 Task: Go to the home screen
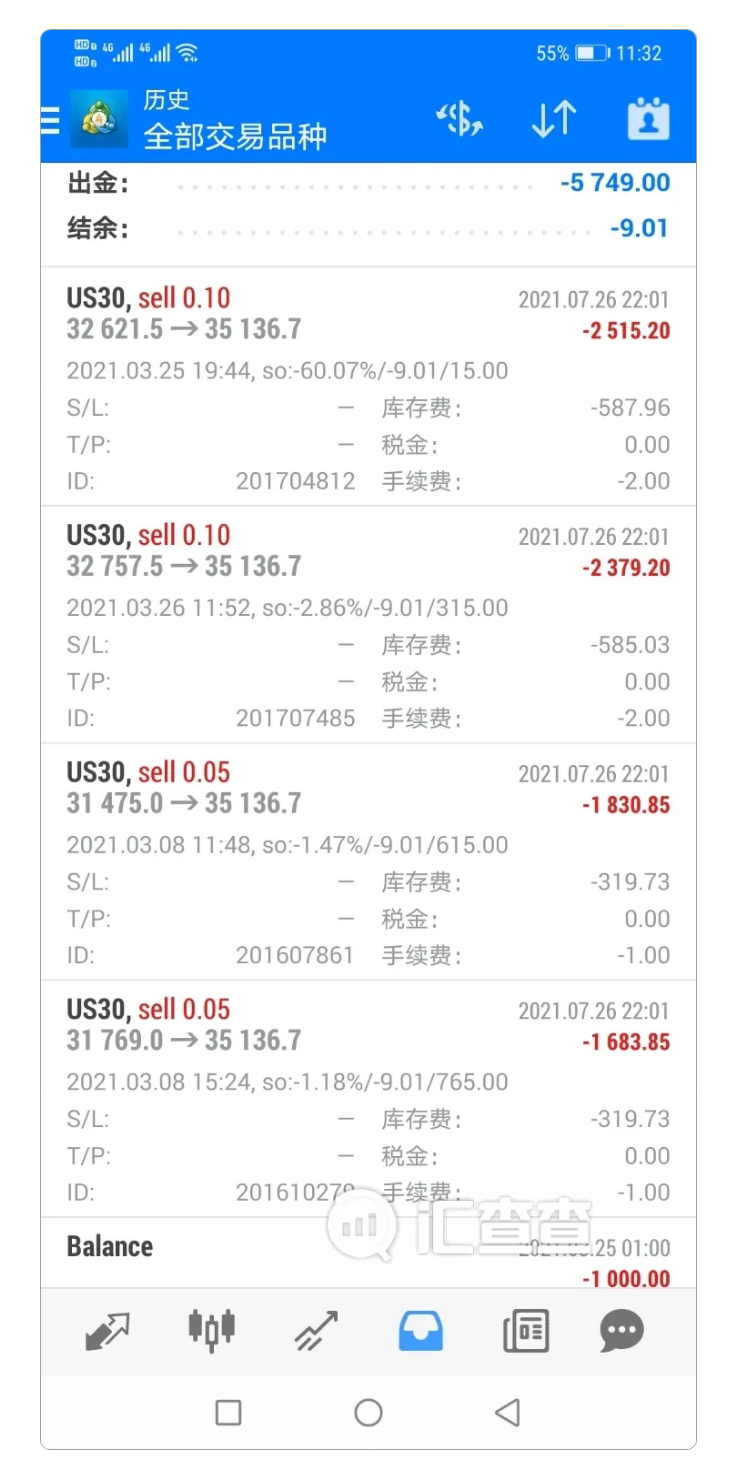[368, 1412]
